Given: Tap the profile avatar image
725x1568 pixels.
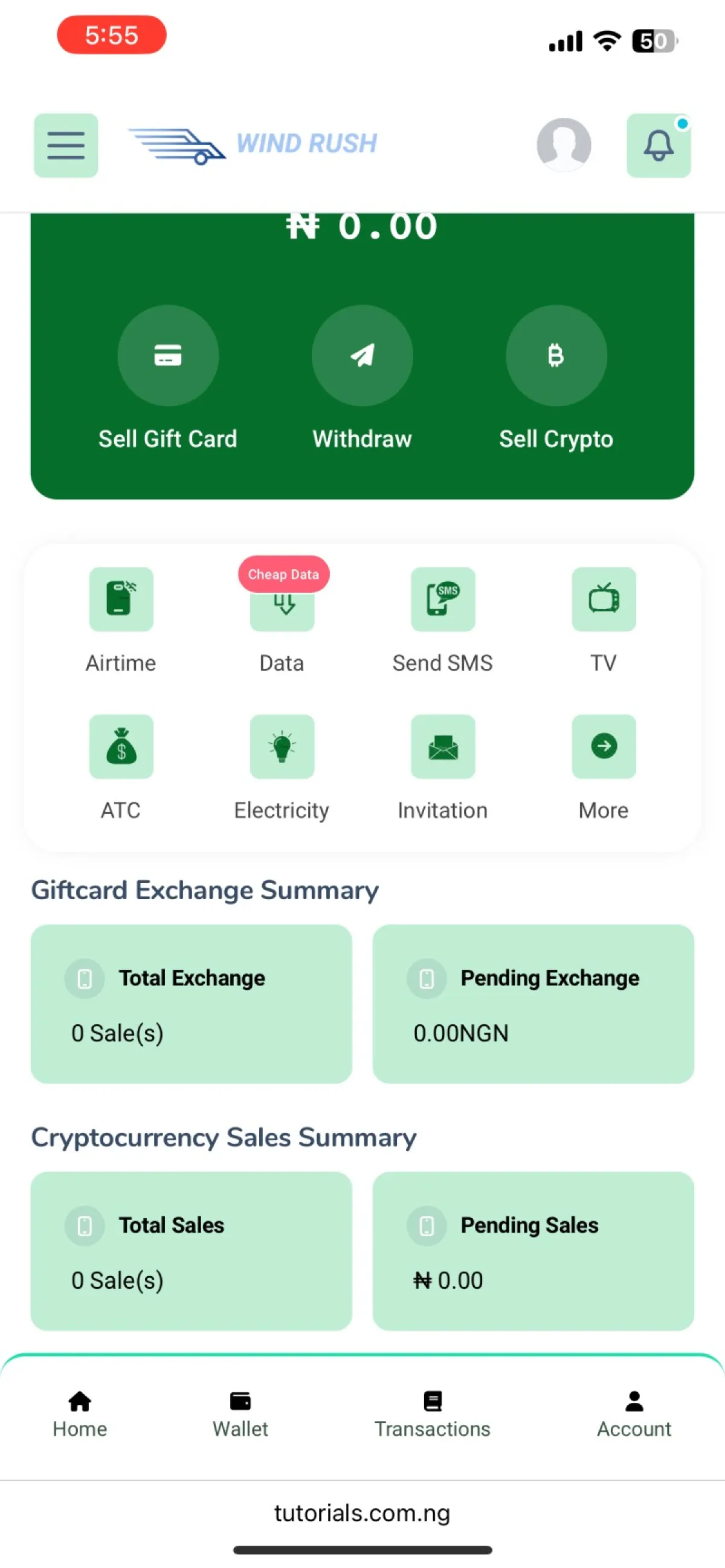Looking at the screenshot, I should coord(564,145).
